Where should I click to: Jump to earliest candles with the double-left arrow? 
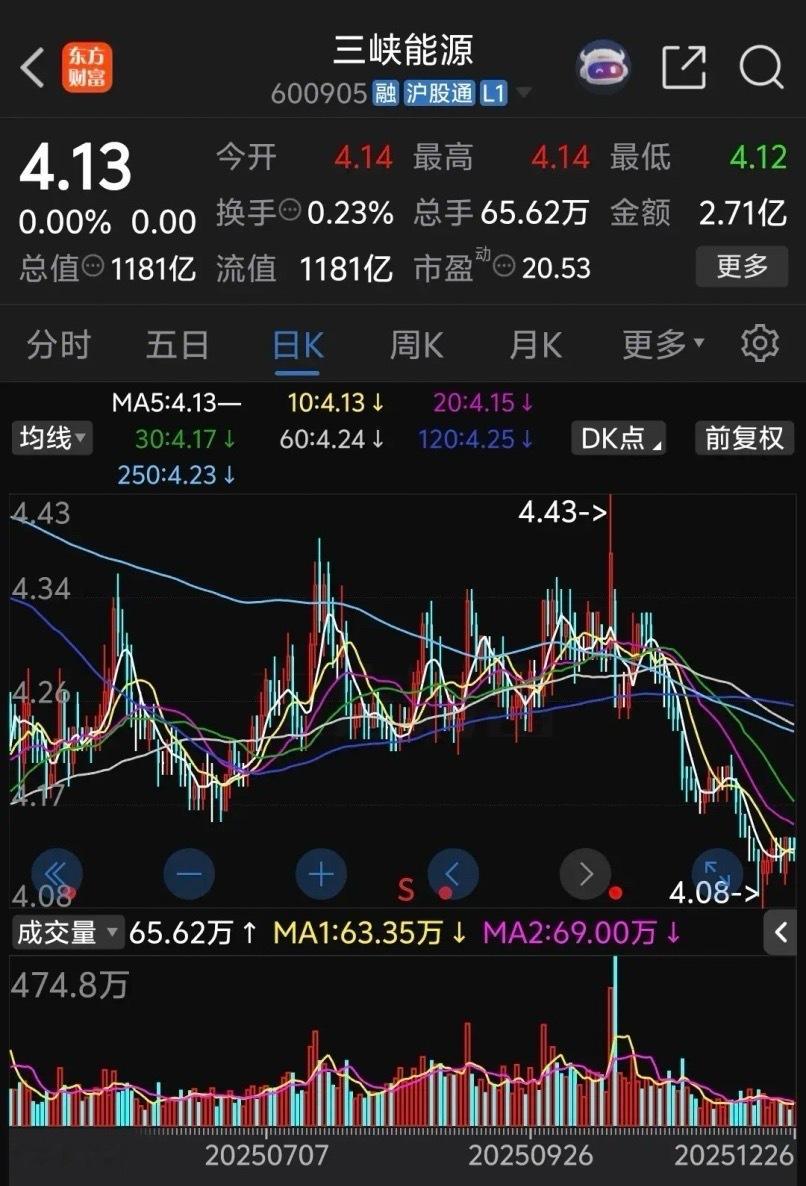(57, 874)
